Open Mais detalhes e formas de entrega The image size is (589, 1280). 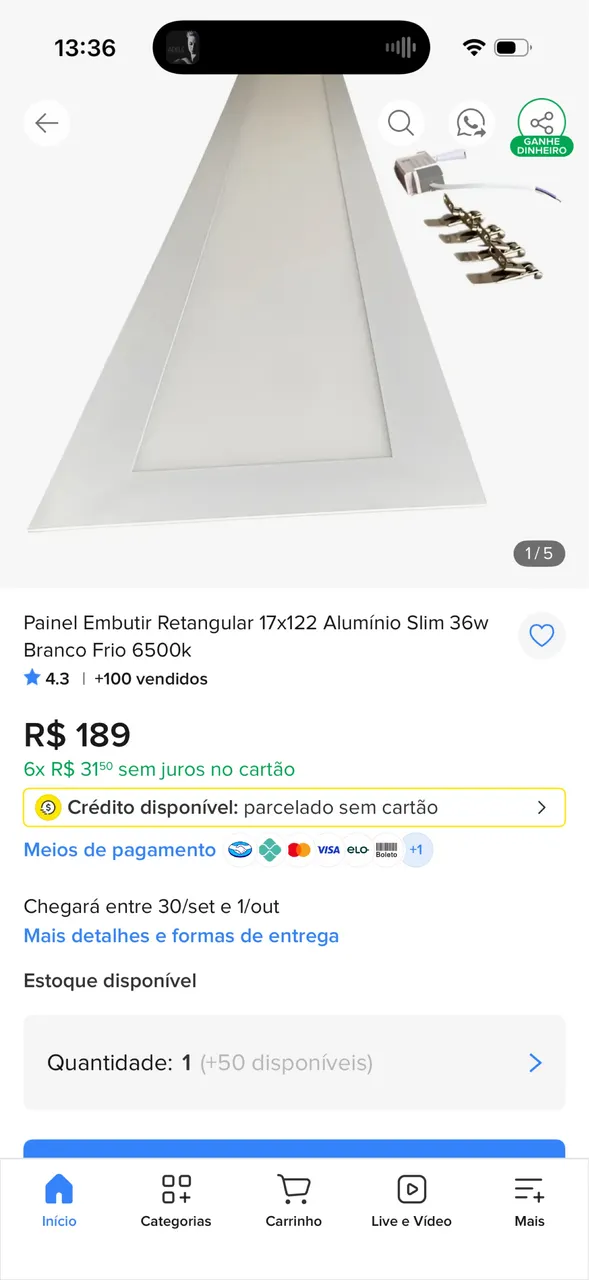pyautogui.click(x=181, y=936)
